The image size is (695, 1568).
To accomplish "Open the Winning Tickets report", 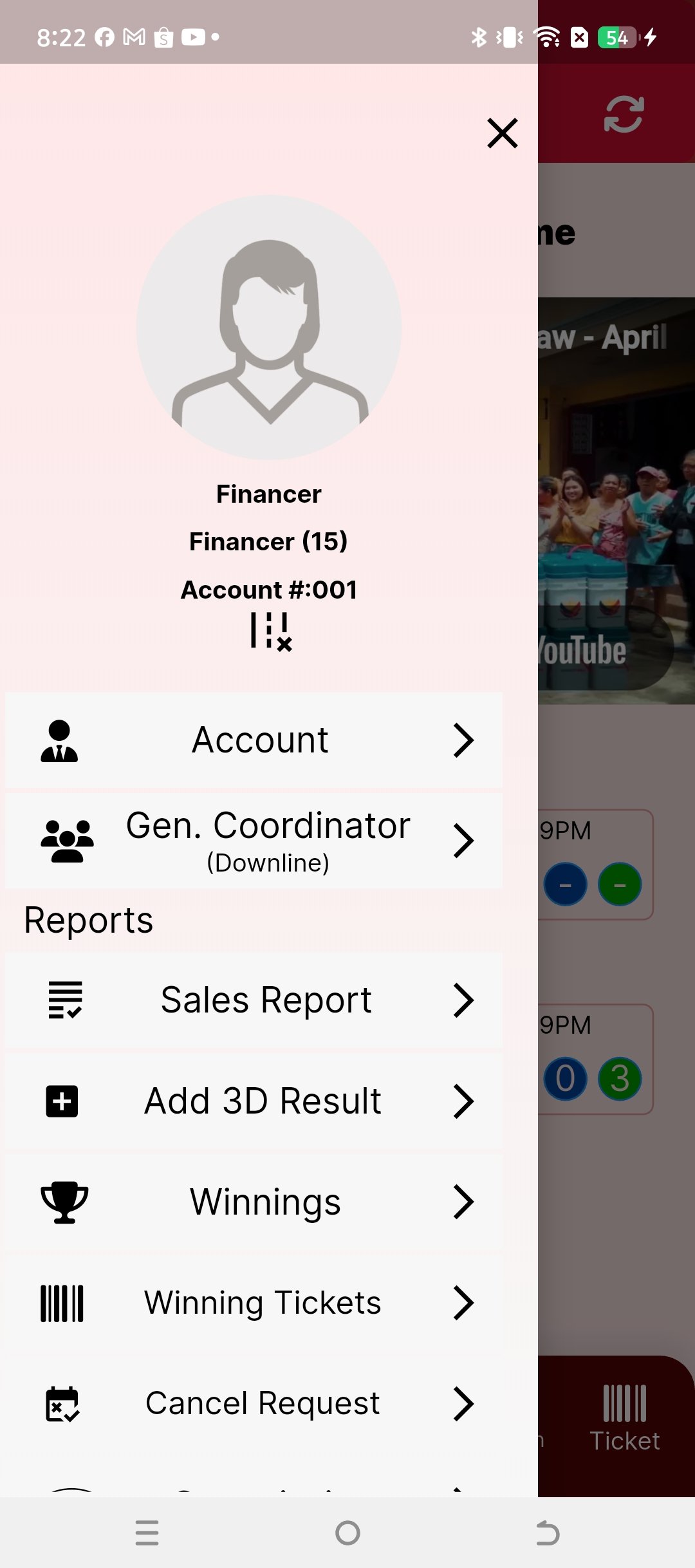I will coord(262,1302).
